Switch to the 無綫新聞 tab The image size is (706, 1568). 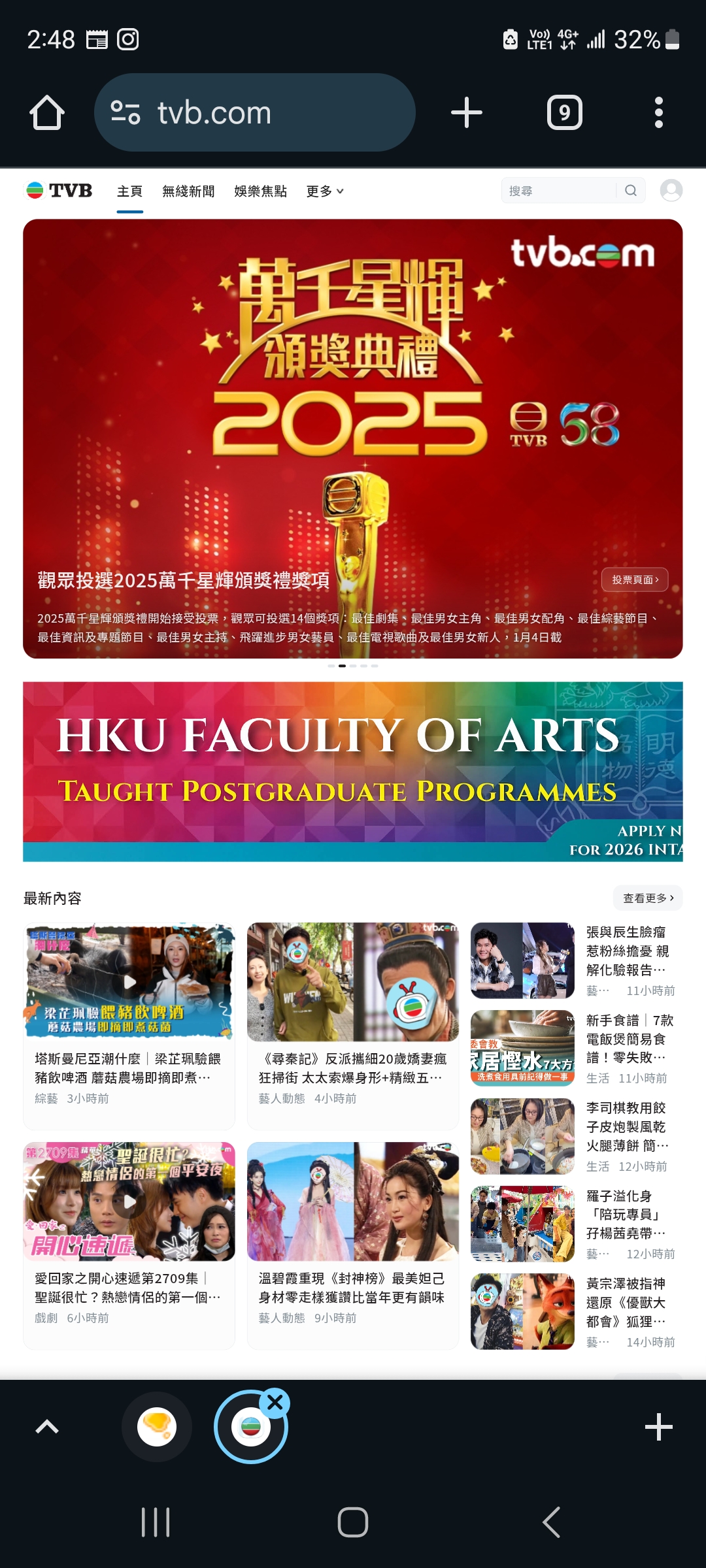click(x=188, y=191)
